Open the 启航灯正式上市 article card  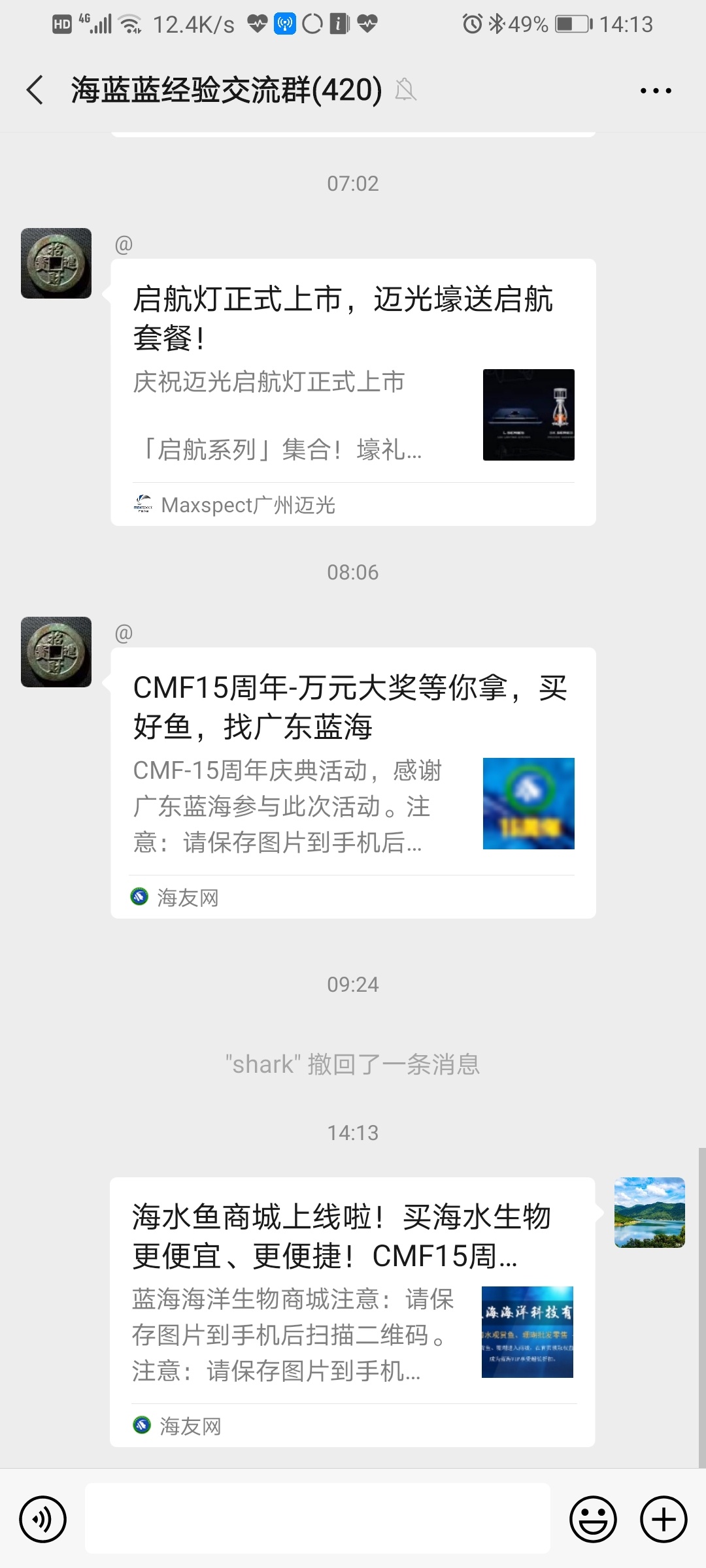coord(353,392)
